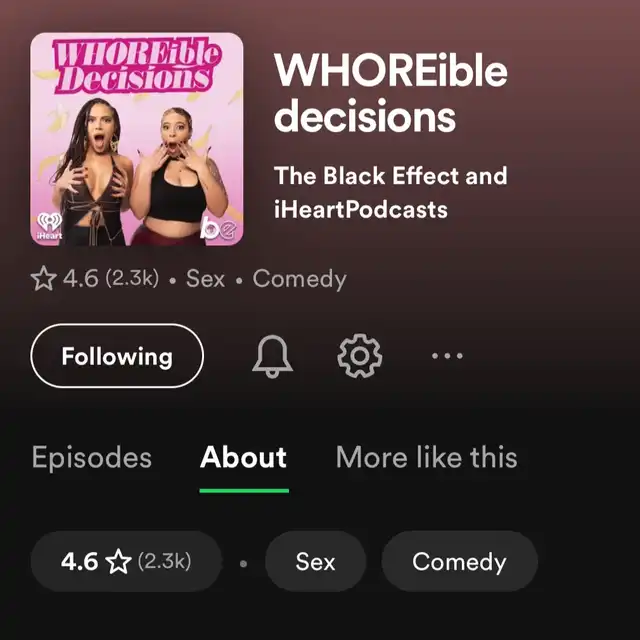The image size is (640, 640).
Task: Select the About tab
Action: [x=244, y=458]
